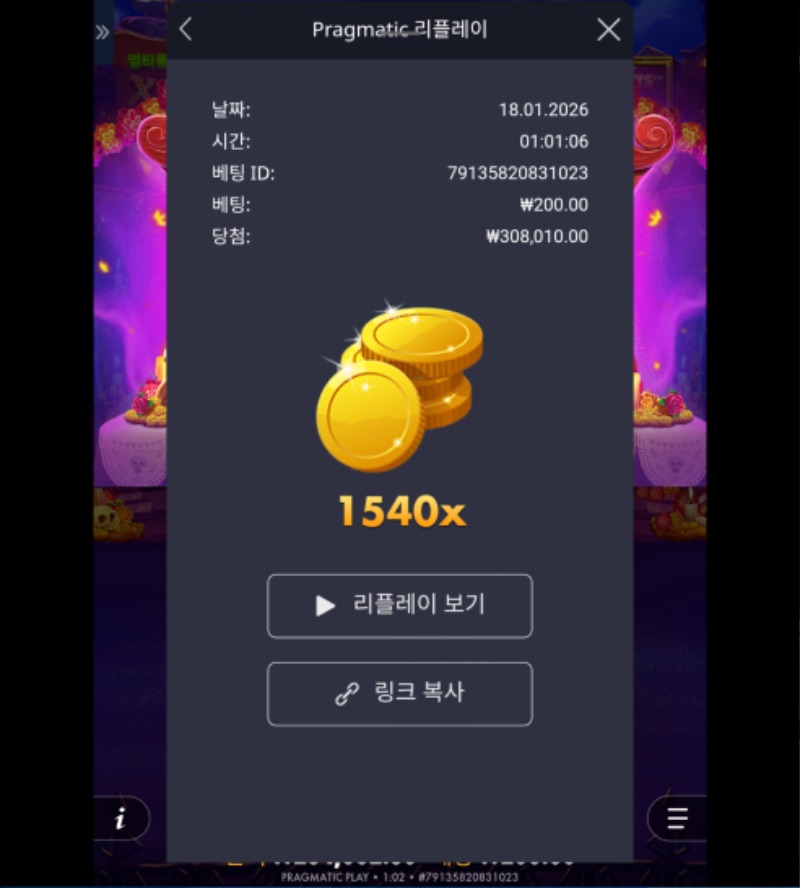Image resolution: width=800 pixels, height=888 pixels.
Task: Go back from the Pragmatic replay dialog
Action: pyautogui.click(x=185, y=29)
